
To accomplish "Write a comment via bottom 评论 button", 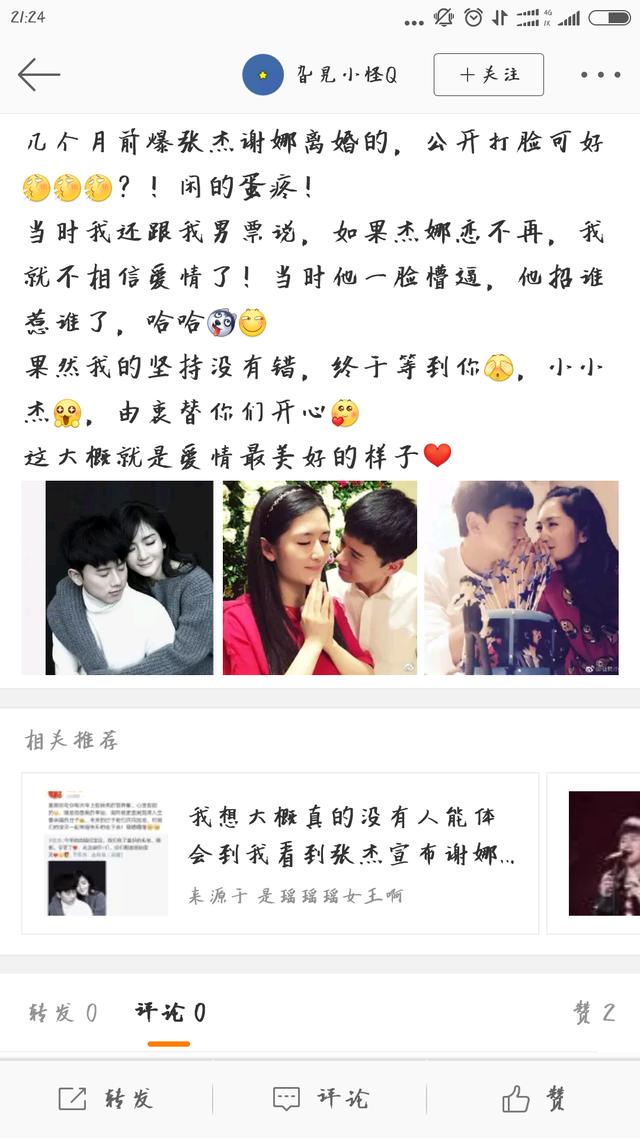I will click(x=320, y=1099).
